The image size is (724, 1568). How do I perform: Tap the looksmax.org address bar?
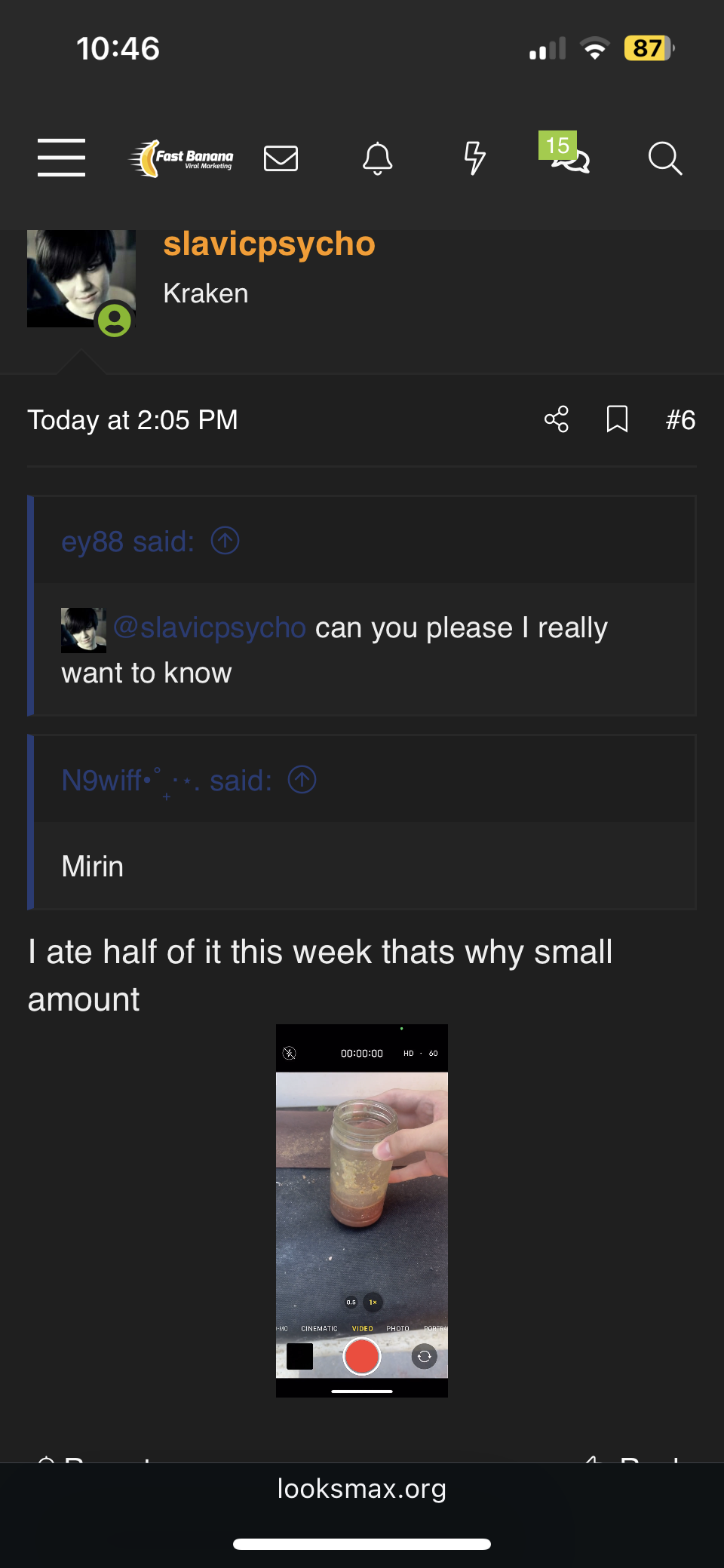[x=362, y=1489]
